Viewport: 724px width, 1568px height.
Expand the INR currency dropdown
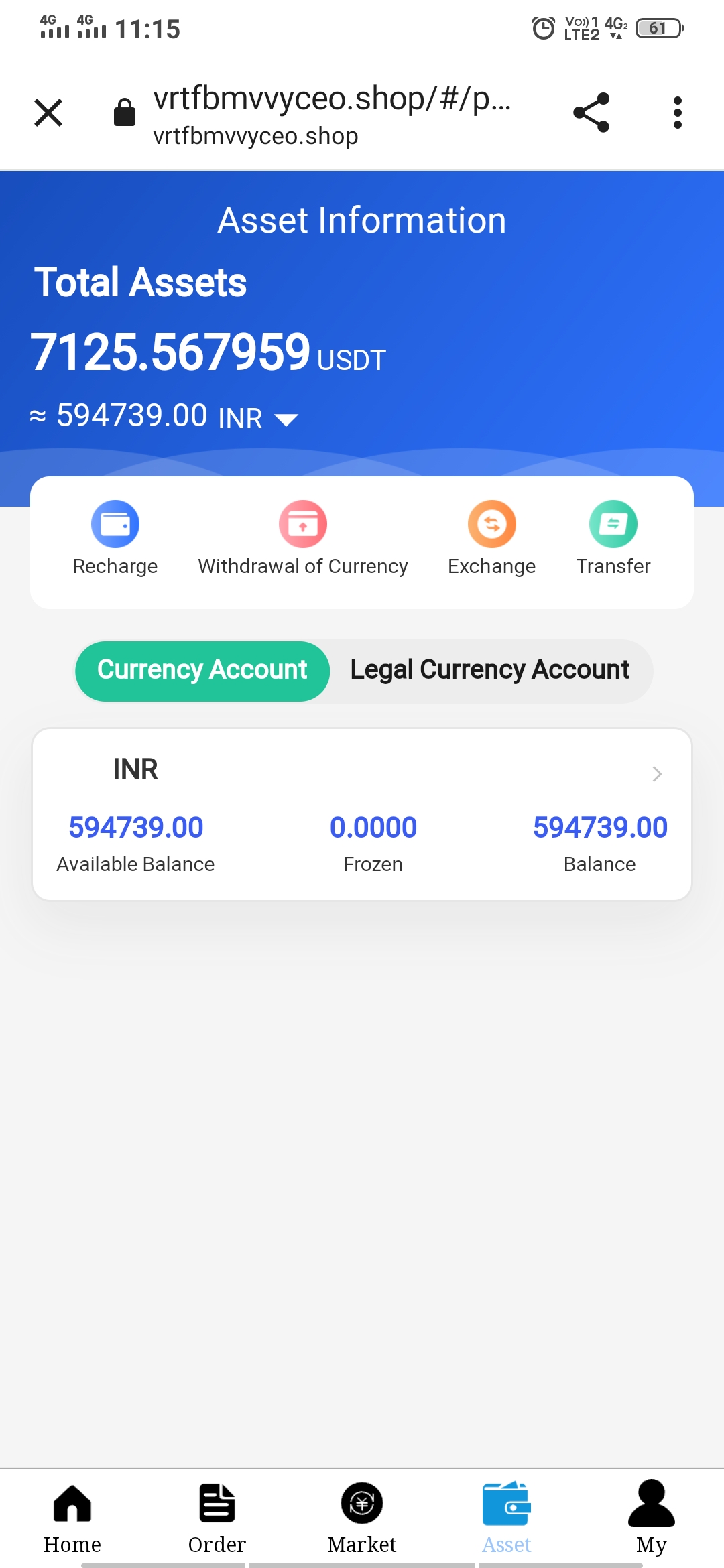pyautogui.click(x=286, y=419)
